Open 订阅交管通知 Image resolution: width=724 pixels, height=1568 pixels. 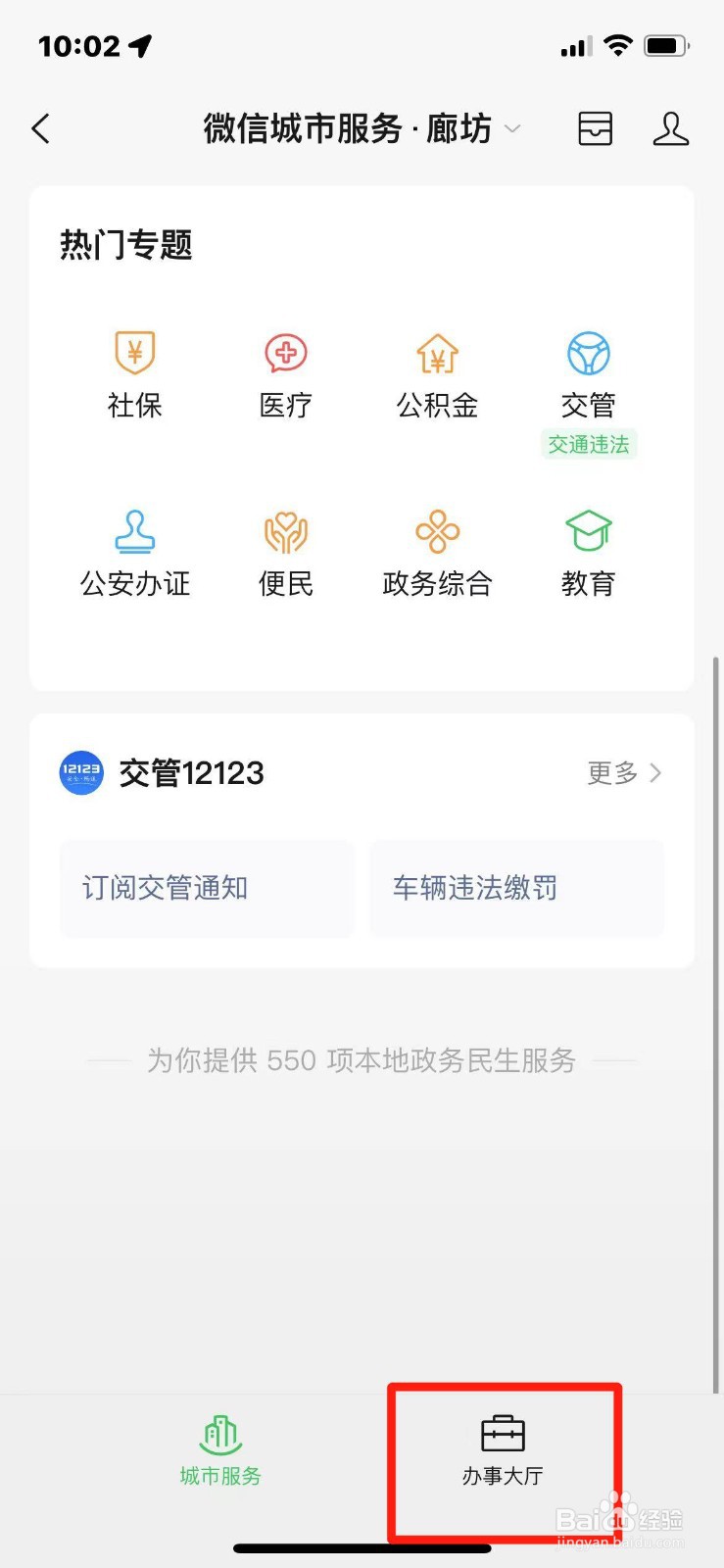point(207,888)
